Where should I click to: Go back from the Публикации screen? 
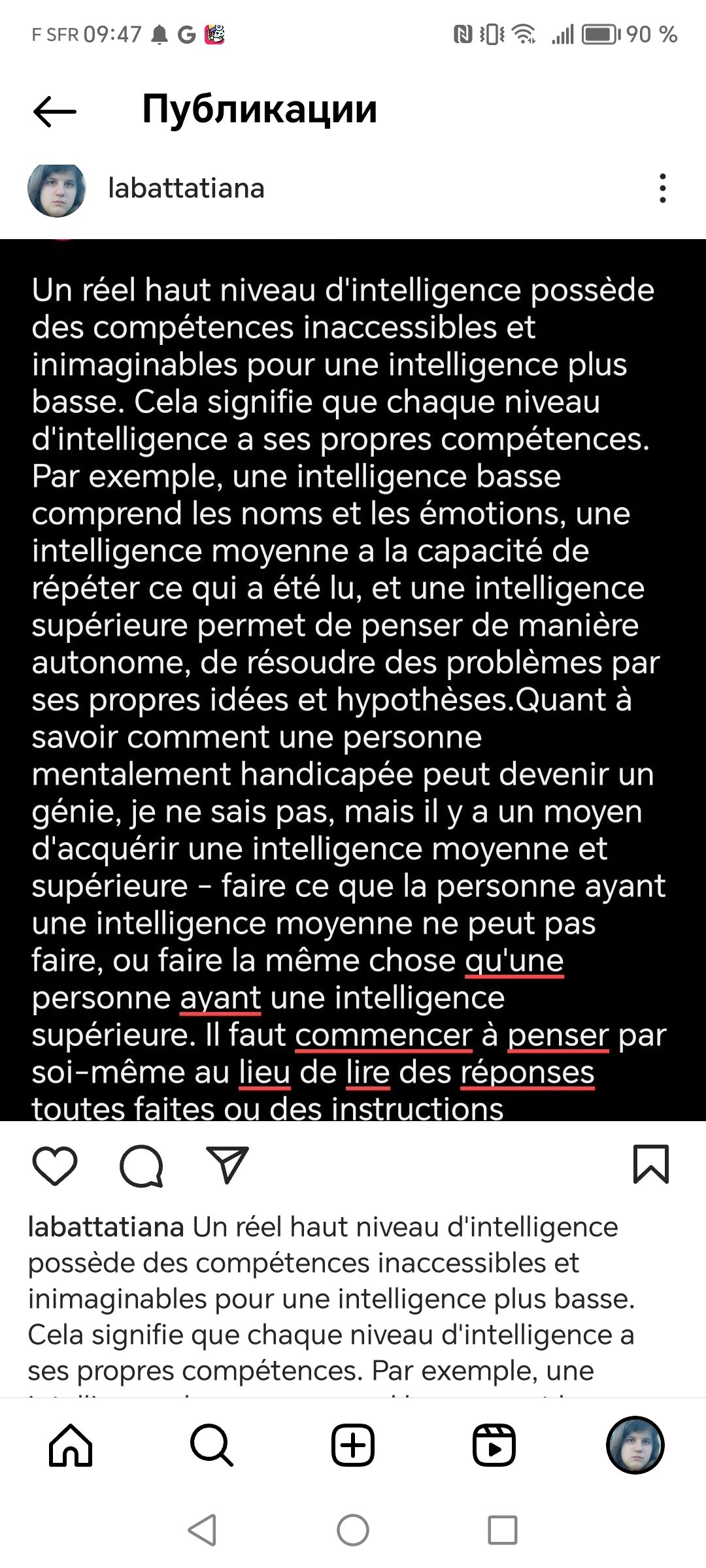click(55, 111)
